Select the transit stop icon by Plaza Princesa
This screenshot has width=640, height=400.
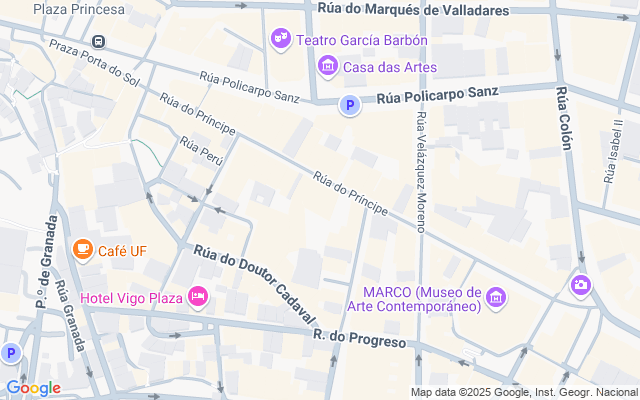pyautogui.click(x=98, y=41)
